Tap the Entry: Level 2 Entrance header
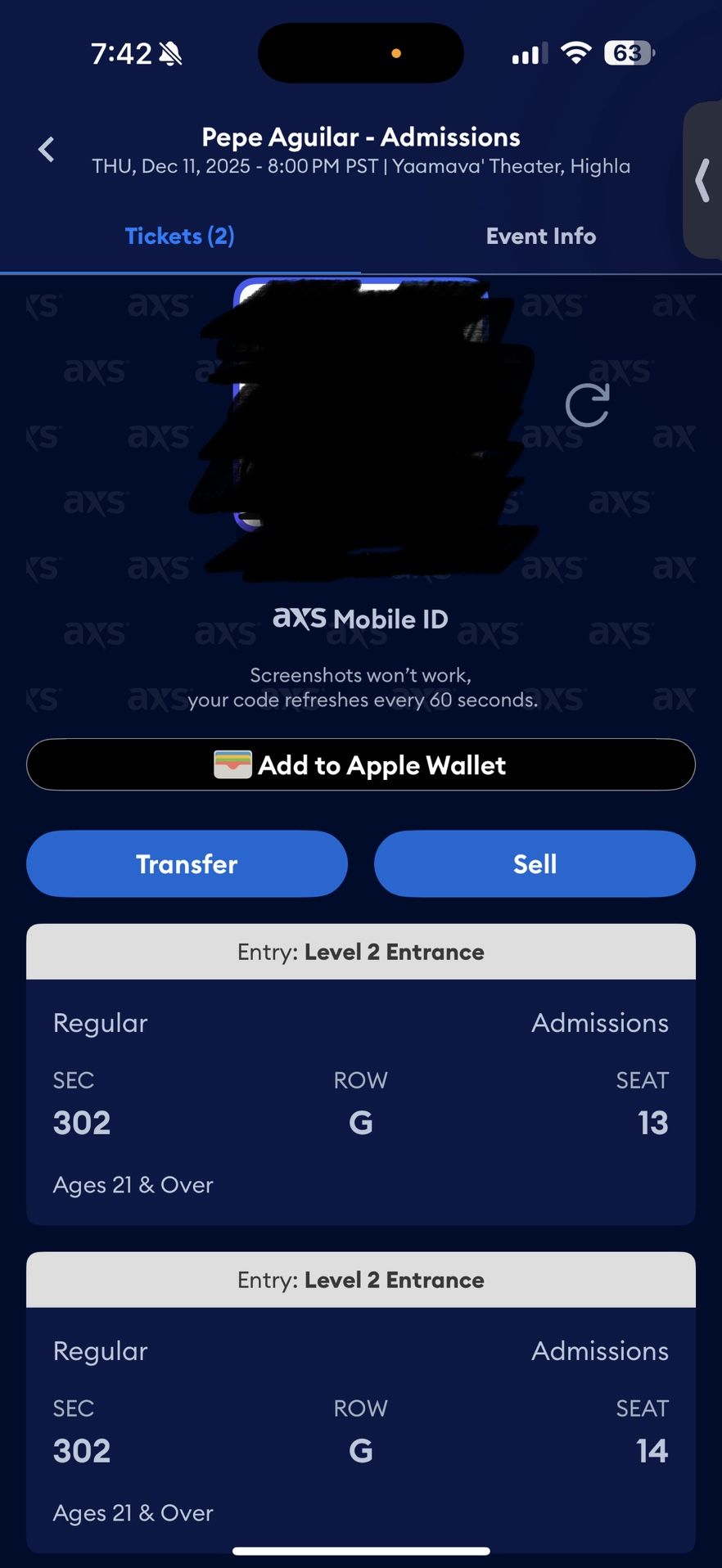This screenshot has height=1568, width=722. coord(361,952)
